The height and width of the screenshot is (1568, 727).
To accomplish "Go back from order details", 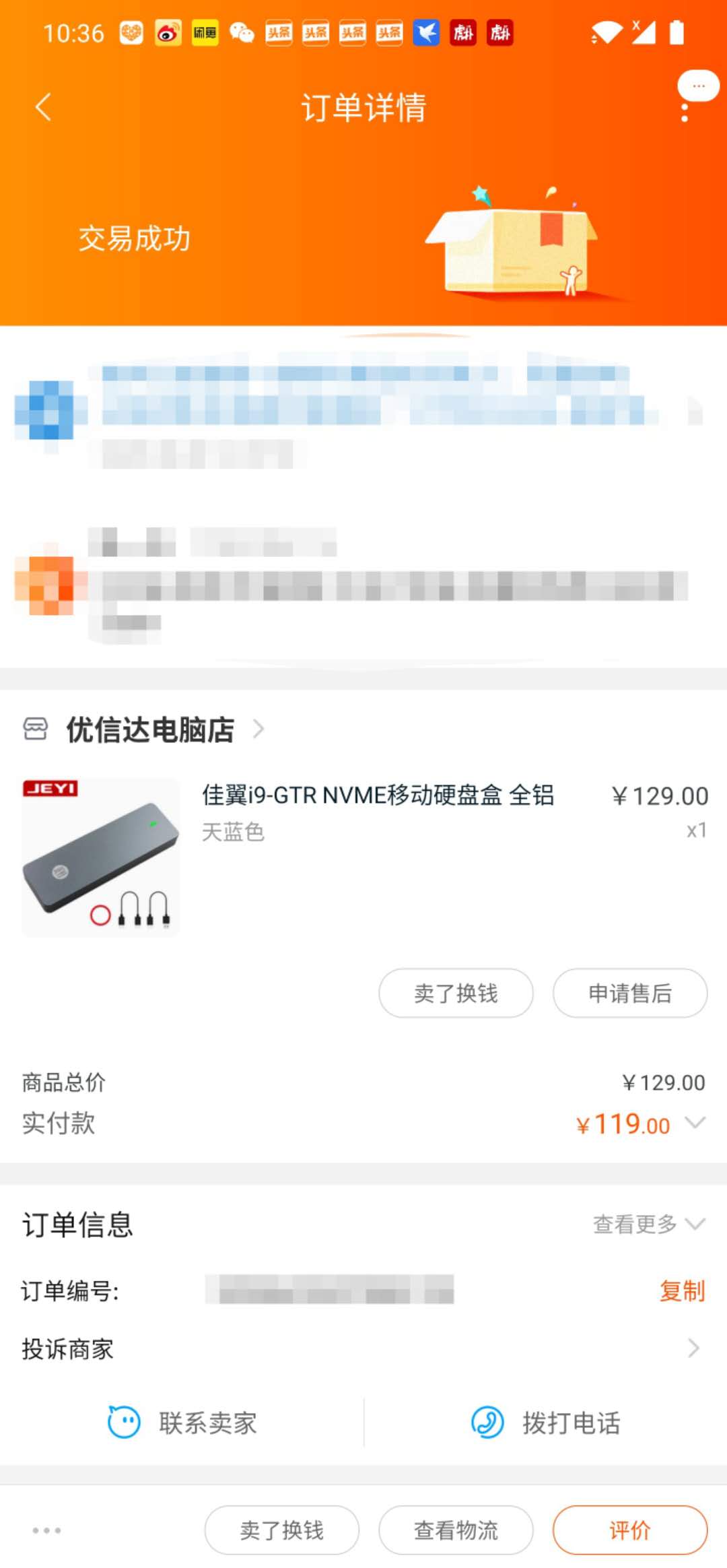I will (43, 107).
